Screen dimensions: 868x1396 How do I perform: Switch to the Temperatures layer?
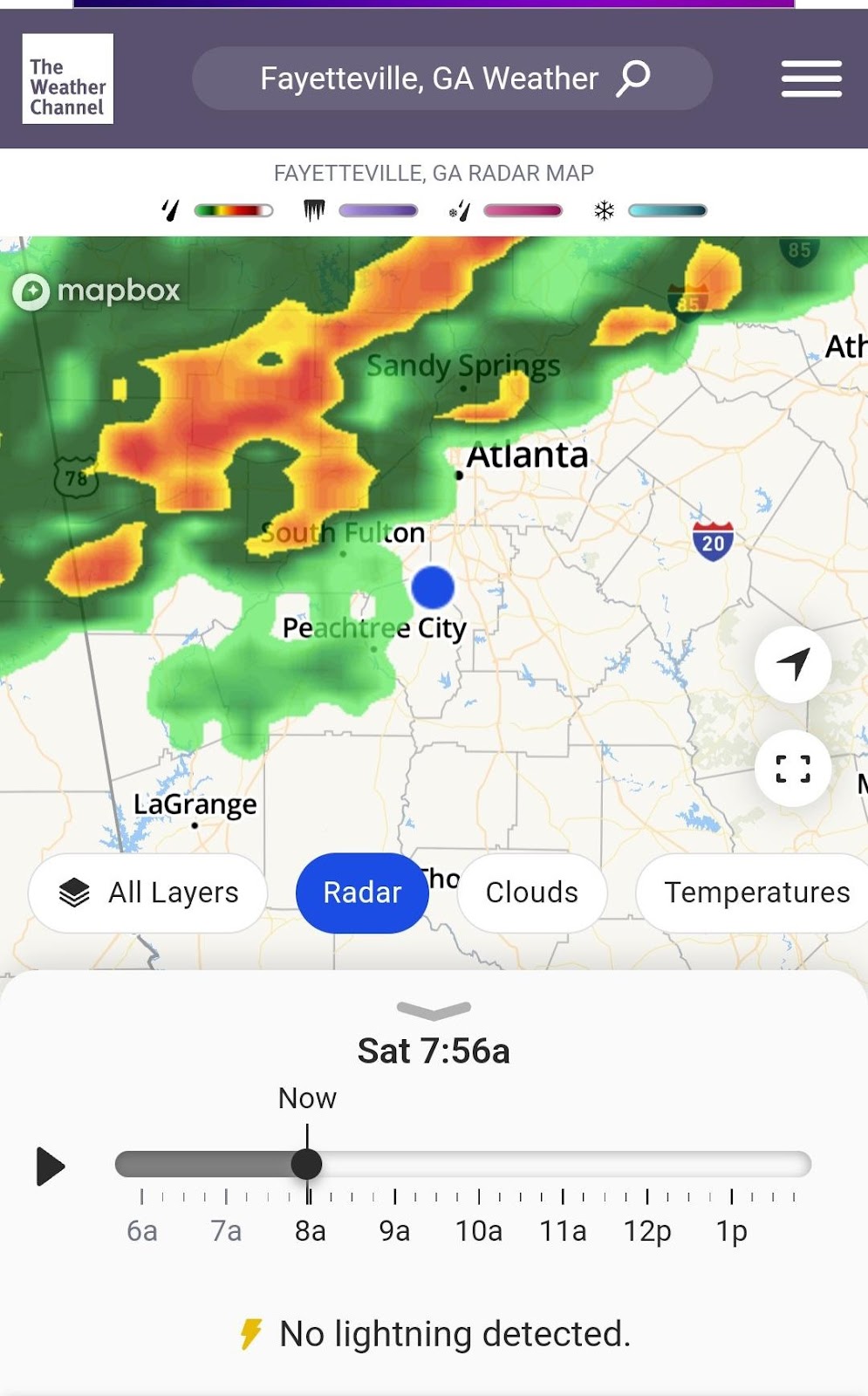(755, 893)
